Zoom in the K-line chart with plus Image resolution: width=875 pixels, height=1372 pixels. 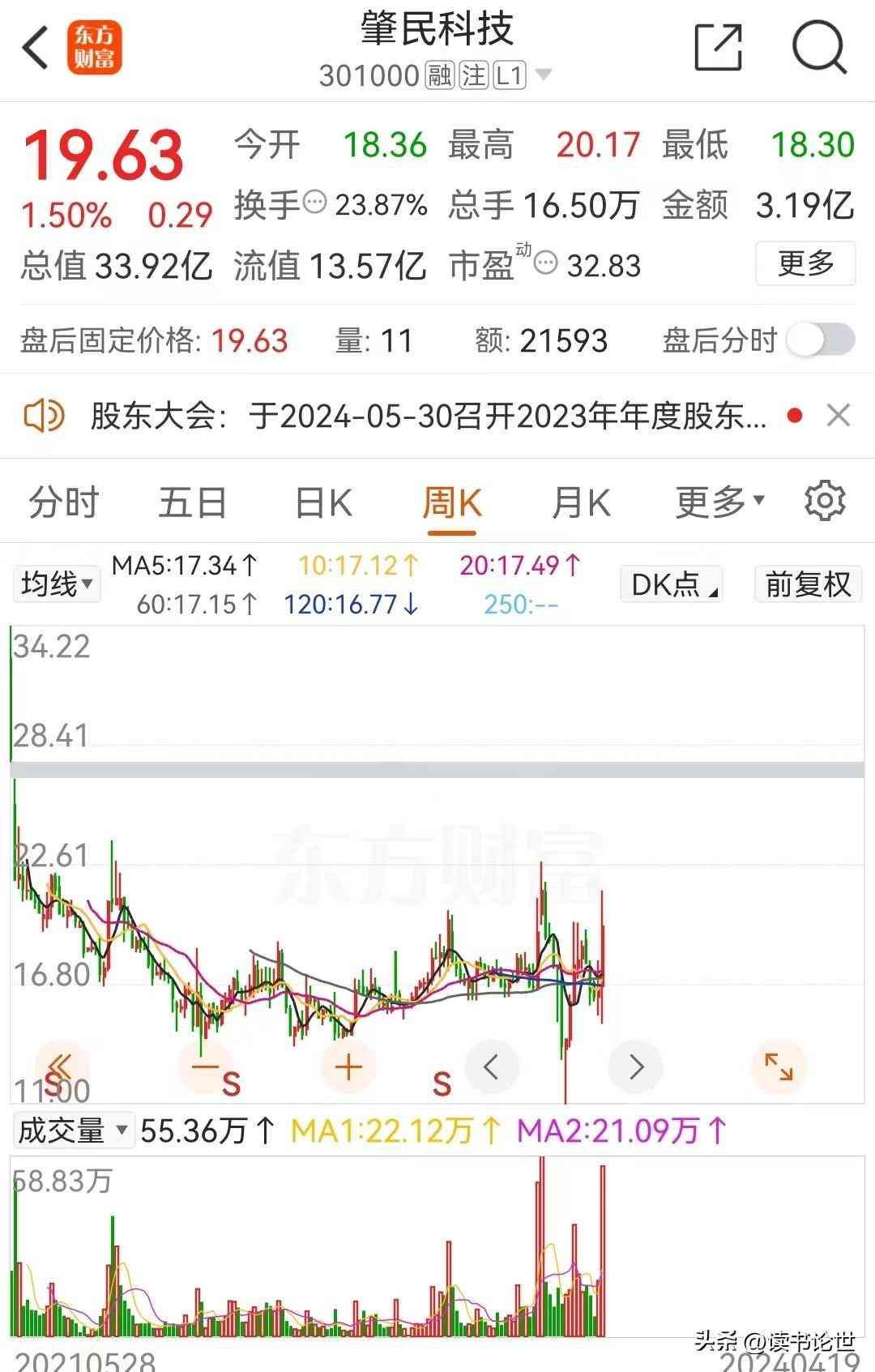coord(348,1066)
